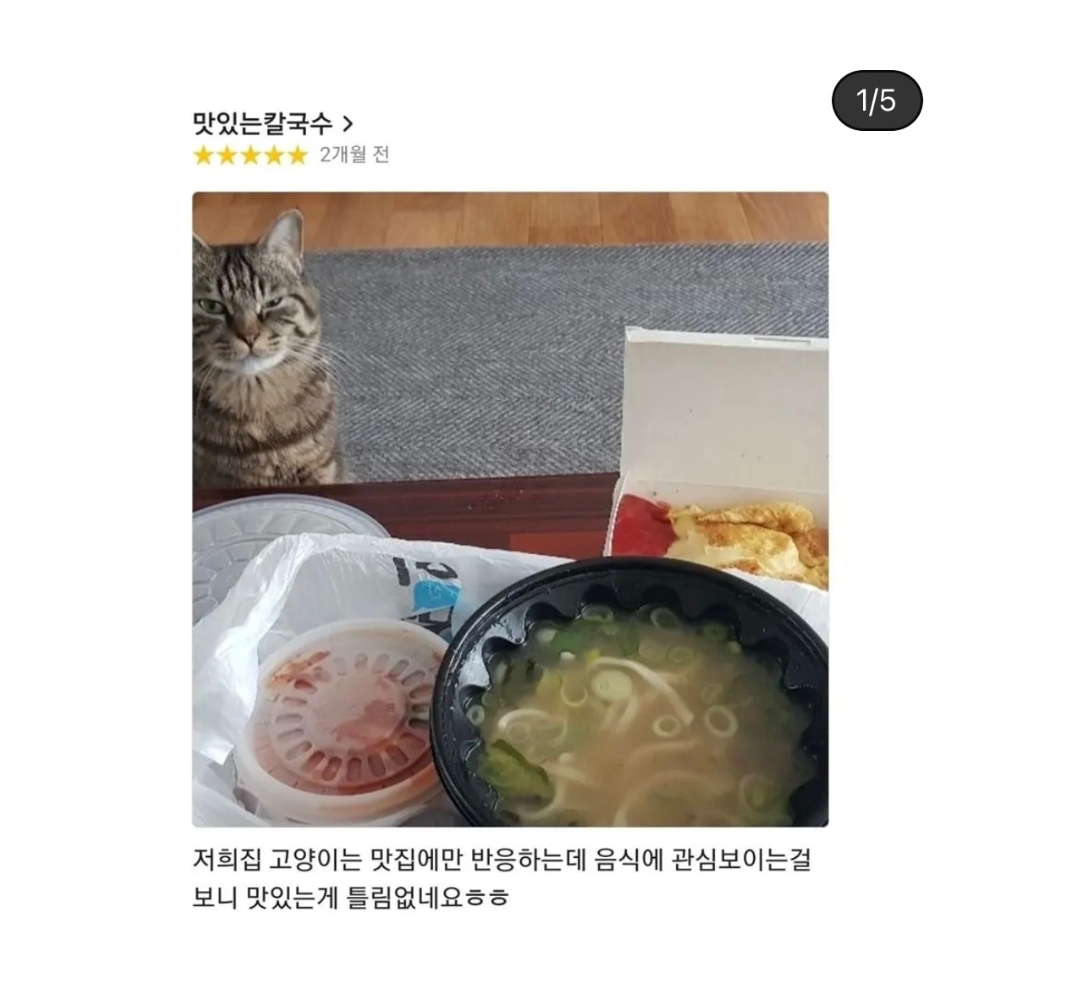Open the review photo with the cat
Image resolution: width=1080 pixels, height=983 pixels.
coord(510,509)
